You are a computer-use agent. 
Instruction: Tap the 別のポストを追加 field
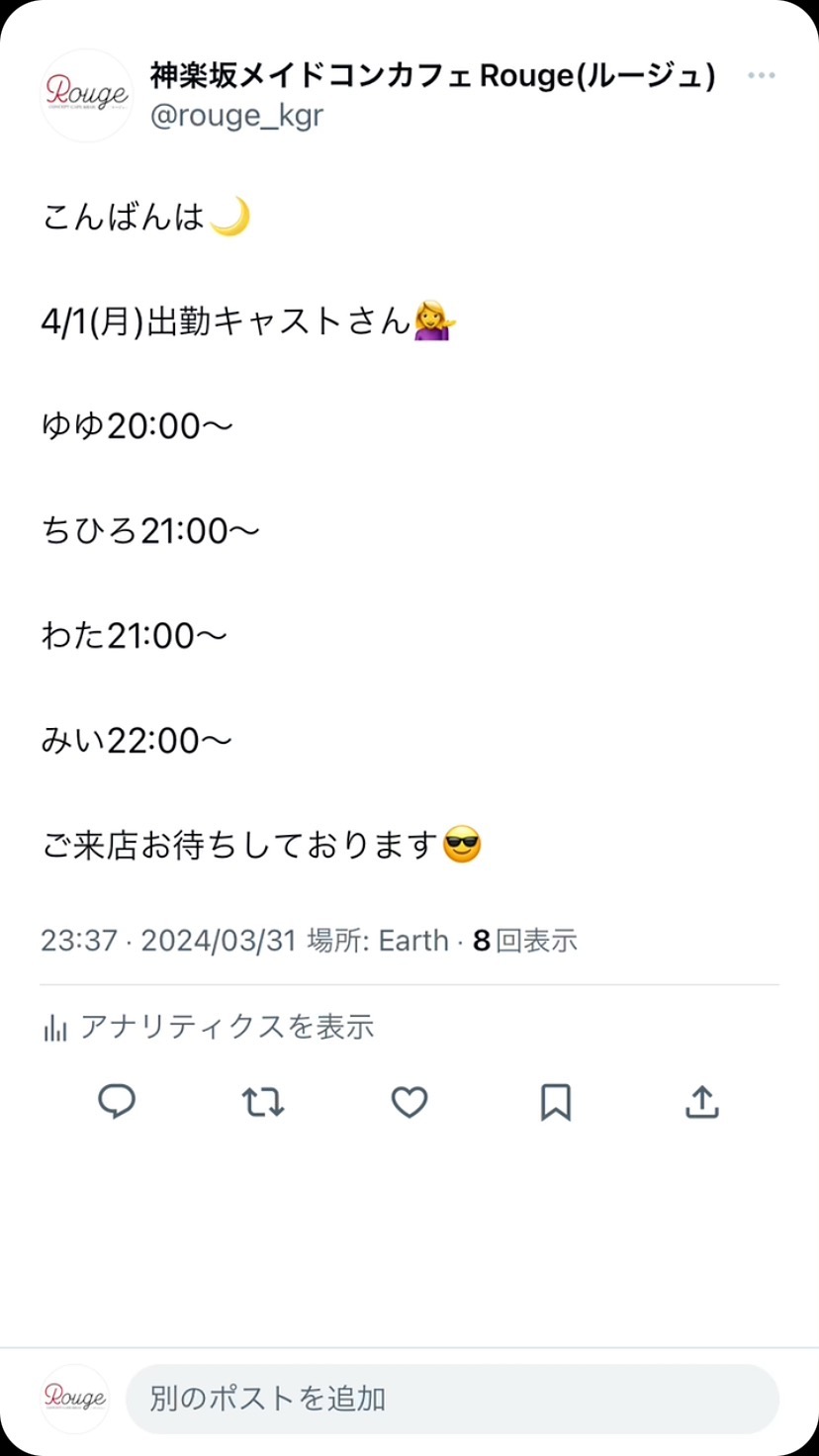point(451,1399)
